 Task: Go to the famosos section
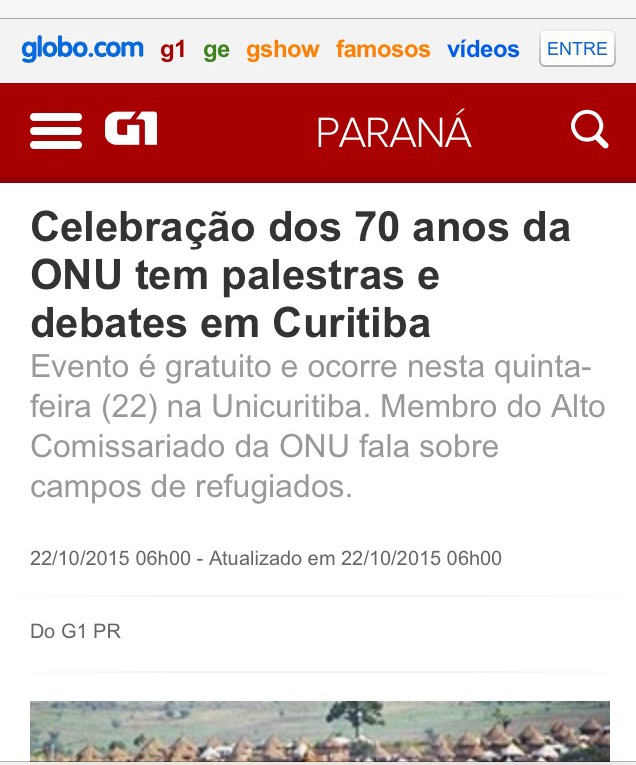click(x=383, y=49)
